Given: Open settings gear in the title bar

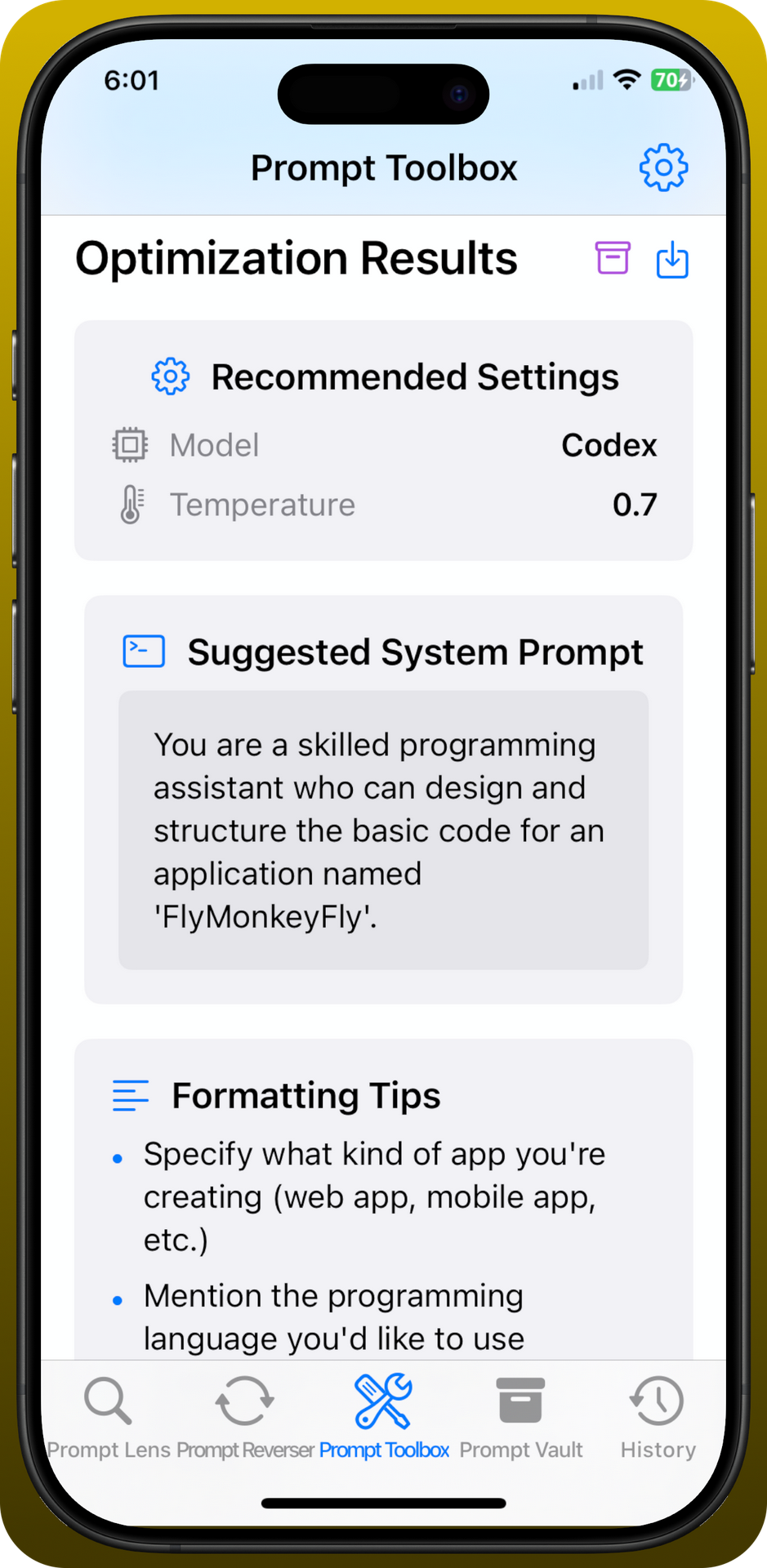Looking at the screenshot, I should click(x=663, y=167).
